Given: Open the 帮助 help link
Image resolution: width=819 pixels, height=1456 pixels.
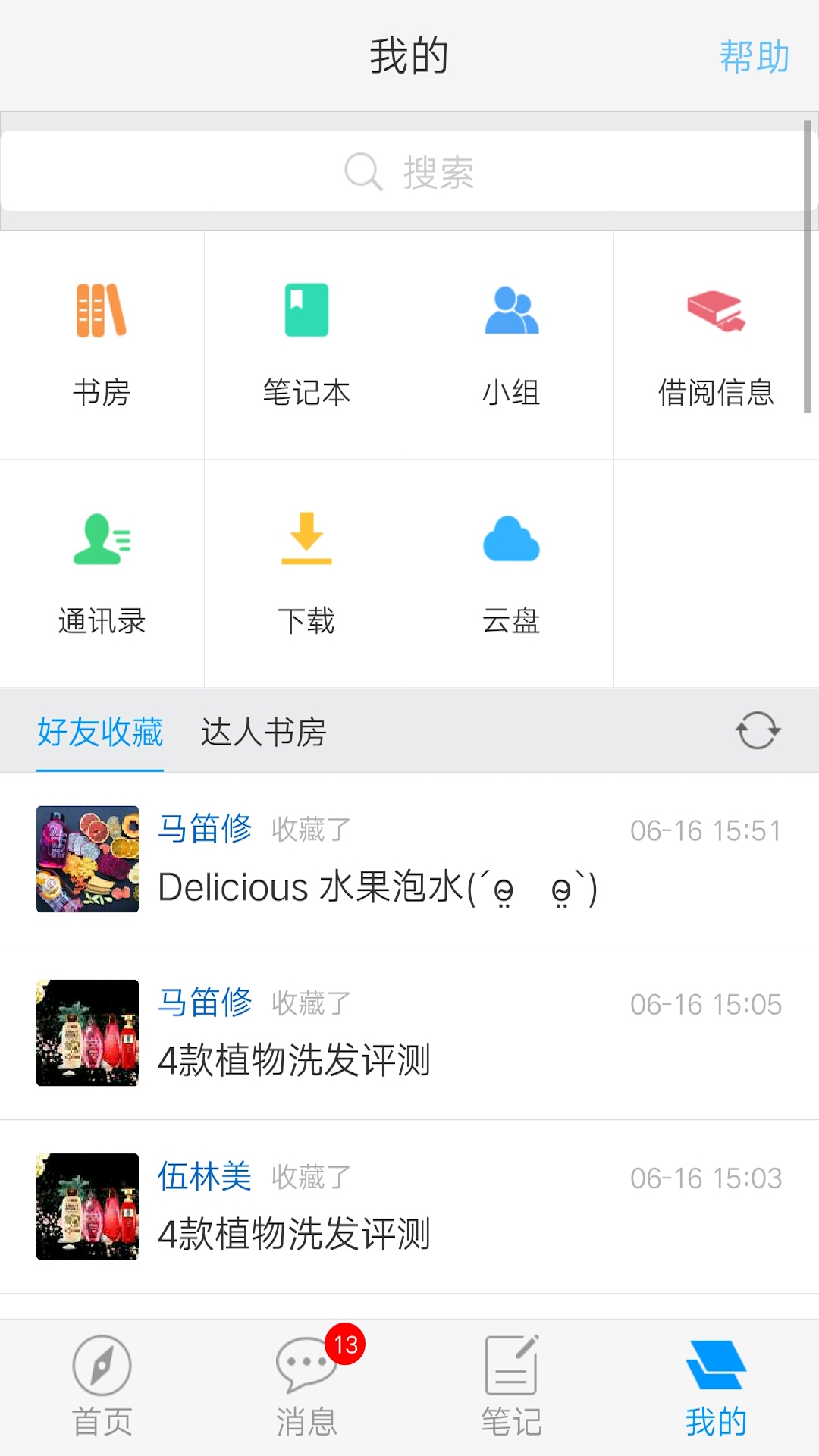Looking at the screenshot, I should [755, 57].
